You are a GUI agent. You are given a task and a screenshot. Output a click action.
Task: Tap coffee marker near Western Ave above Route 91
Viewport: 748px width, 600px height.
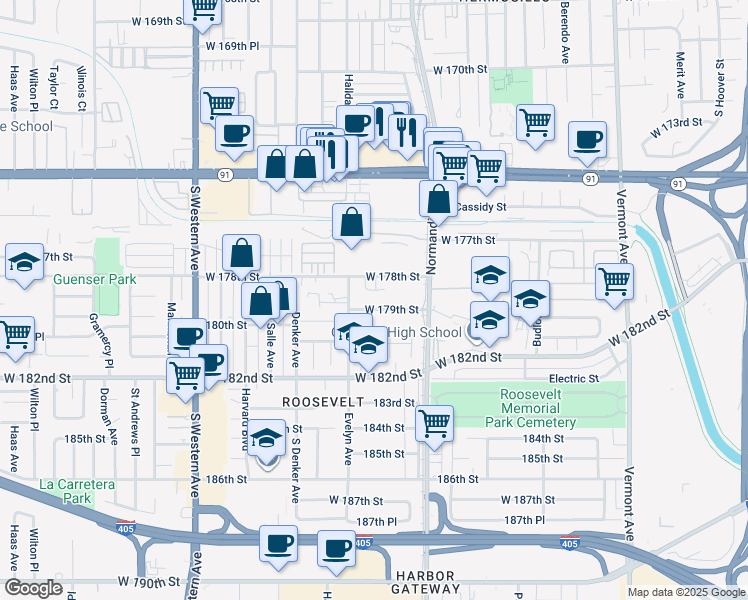234,135
